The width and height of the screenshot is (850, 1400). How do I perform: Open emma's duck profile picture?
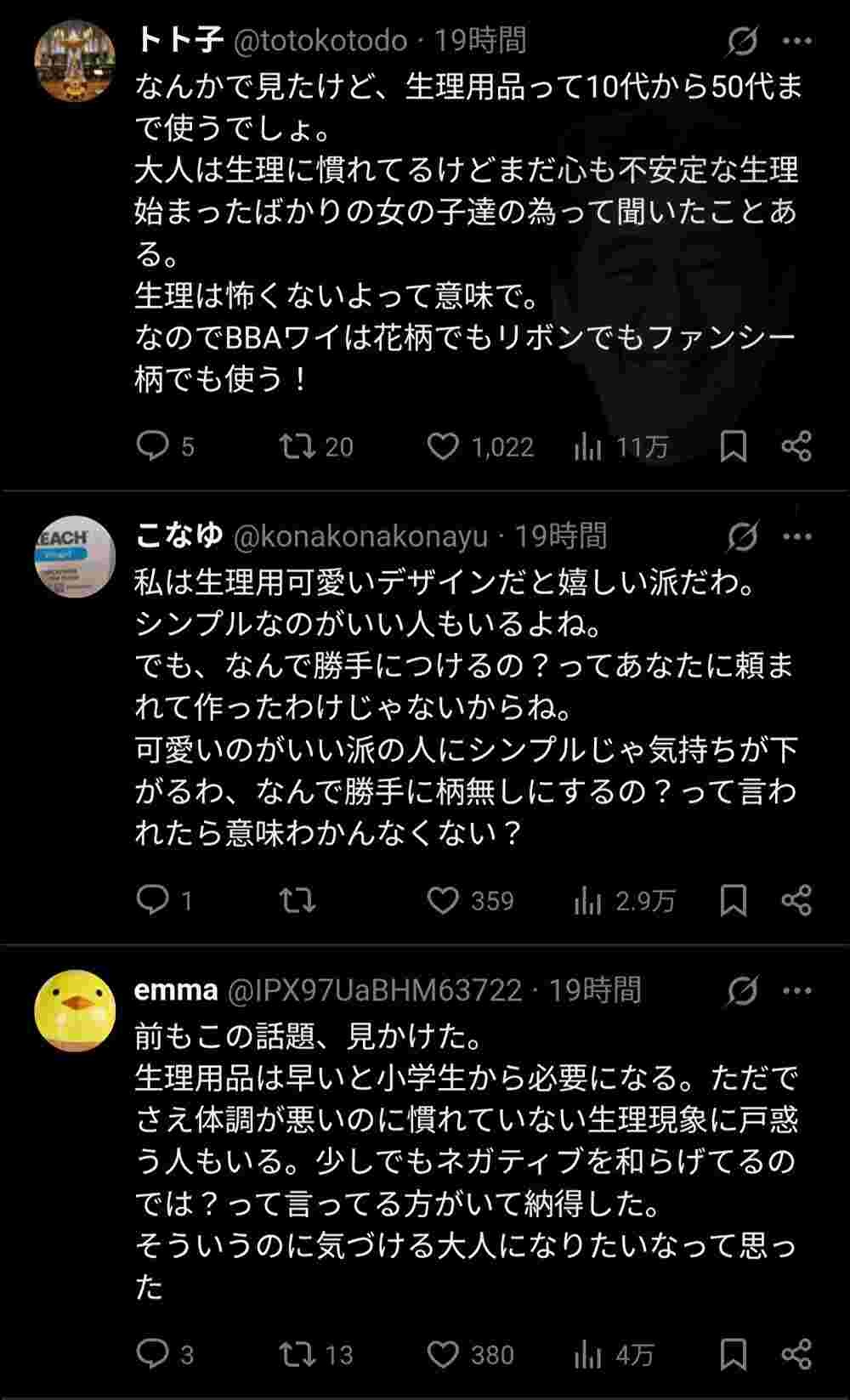(75, 1011)
